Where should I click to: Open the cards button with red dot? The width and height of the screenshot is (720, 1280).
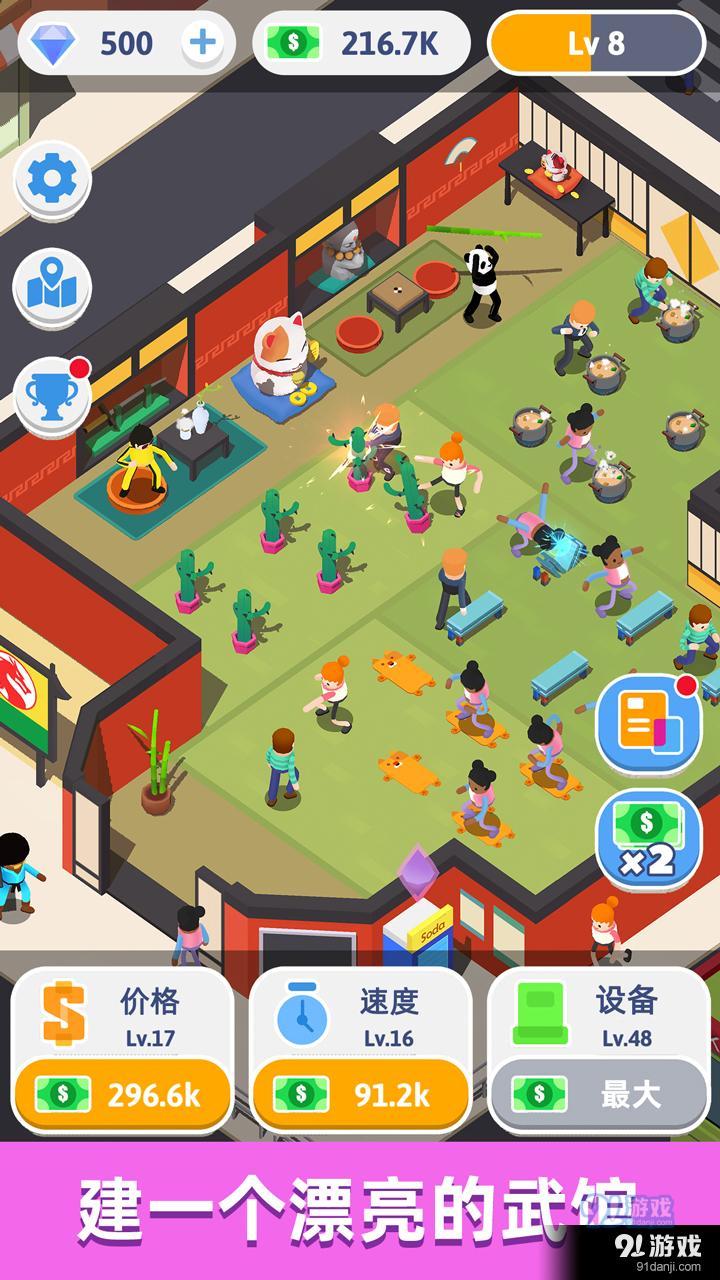646,723
